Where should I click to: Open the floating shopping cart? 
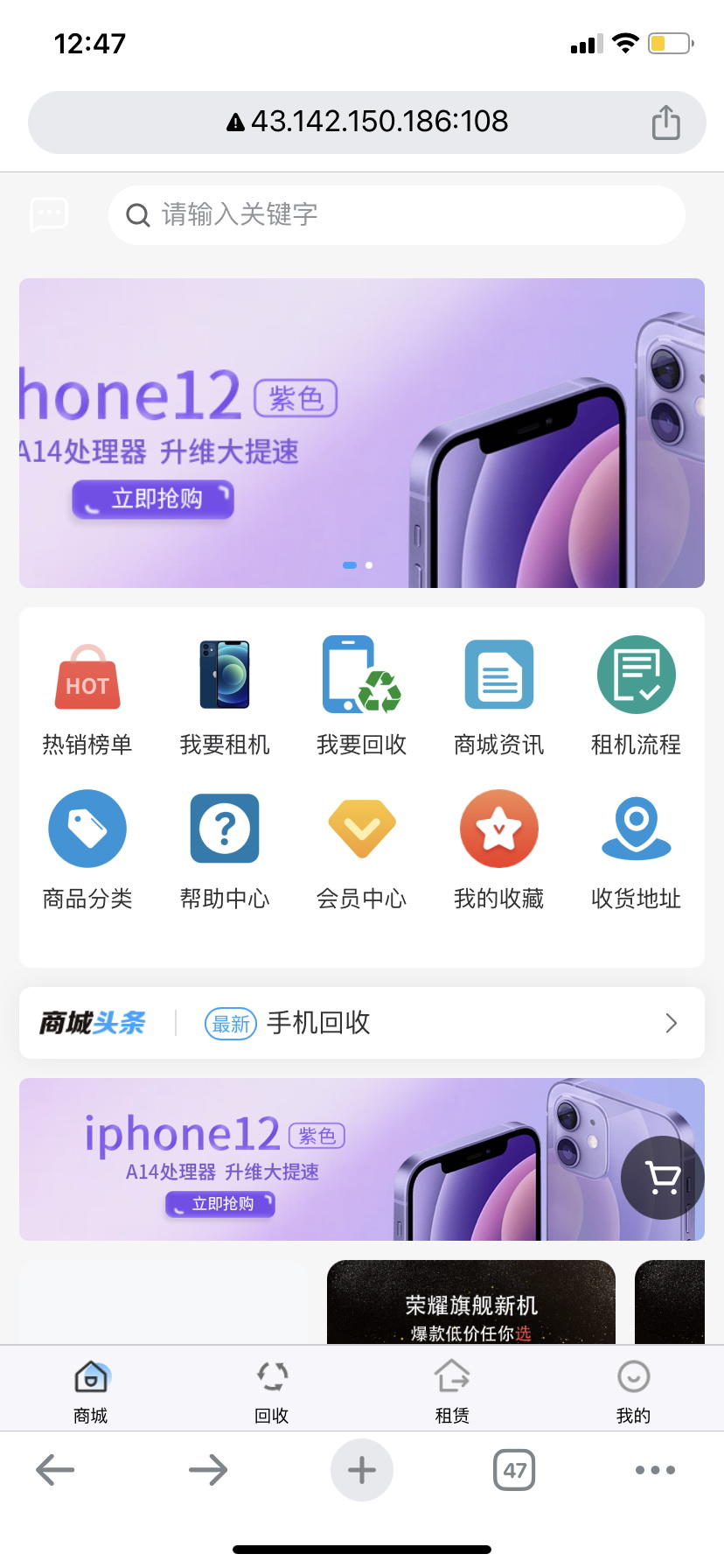coord(662,1178)
